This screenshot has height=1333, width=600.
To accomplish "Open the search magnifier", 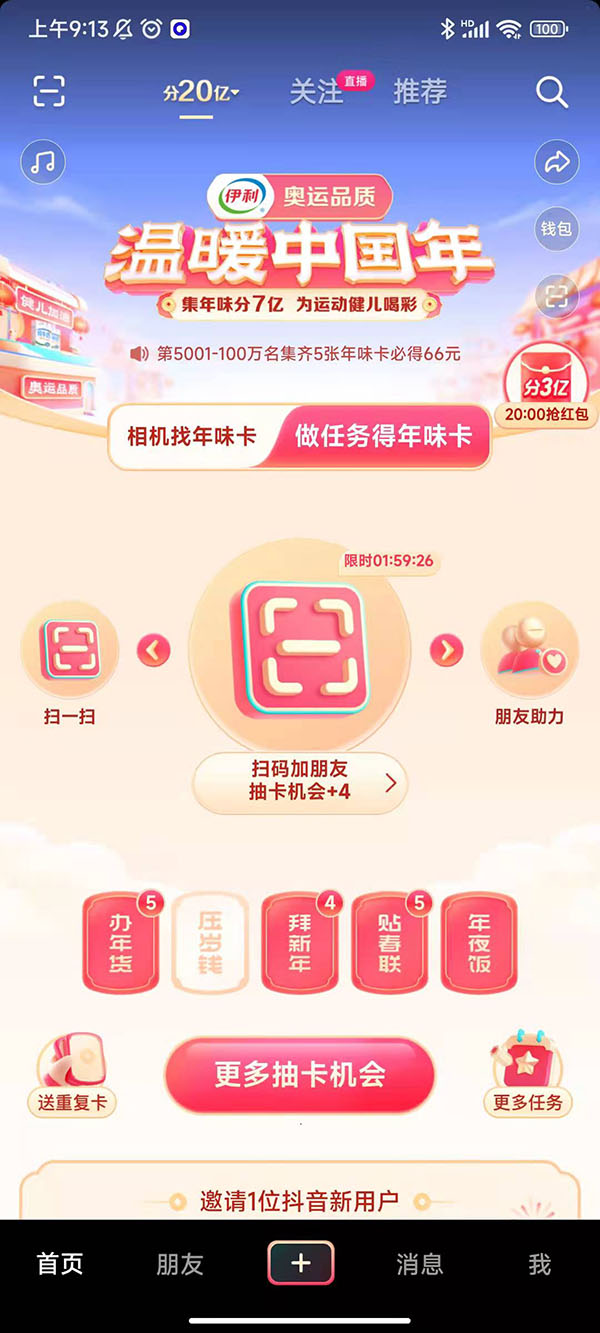I will pyautogui.click(x=552, y=92).
